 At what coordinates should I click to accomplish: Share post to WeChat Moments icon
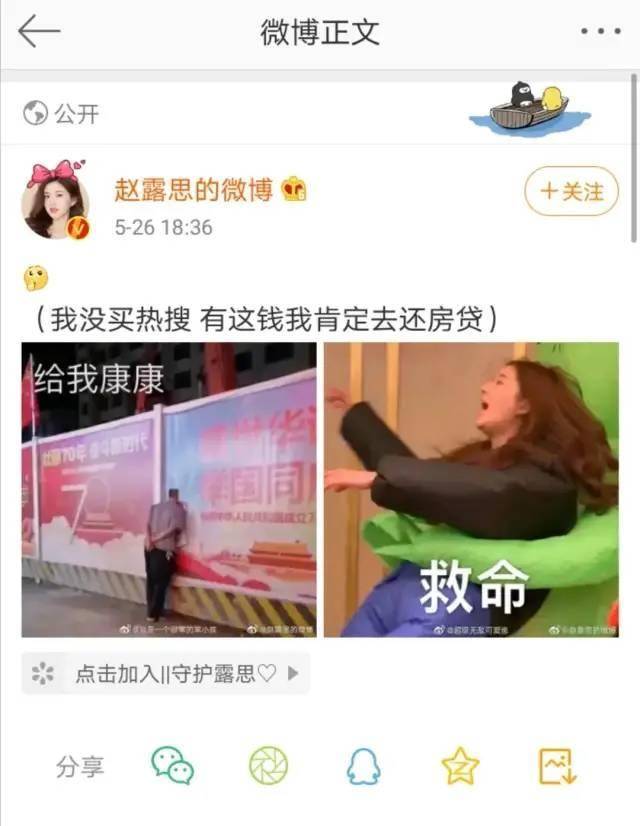pyautogui.click(x=268, y=767)
